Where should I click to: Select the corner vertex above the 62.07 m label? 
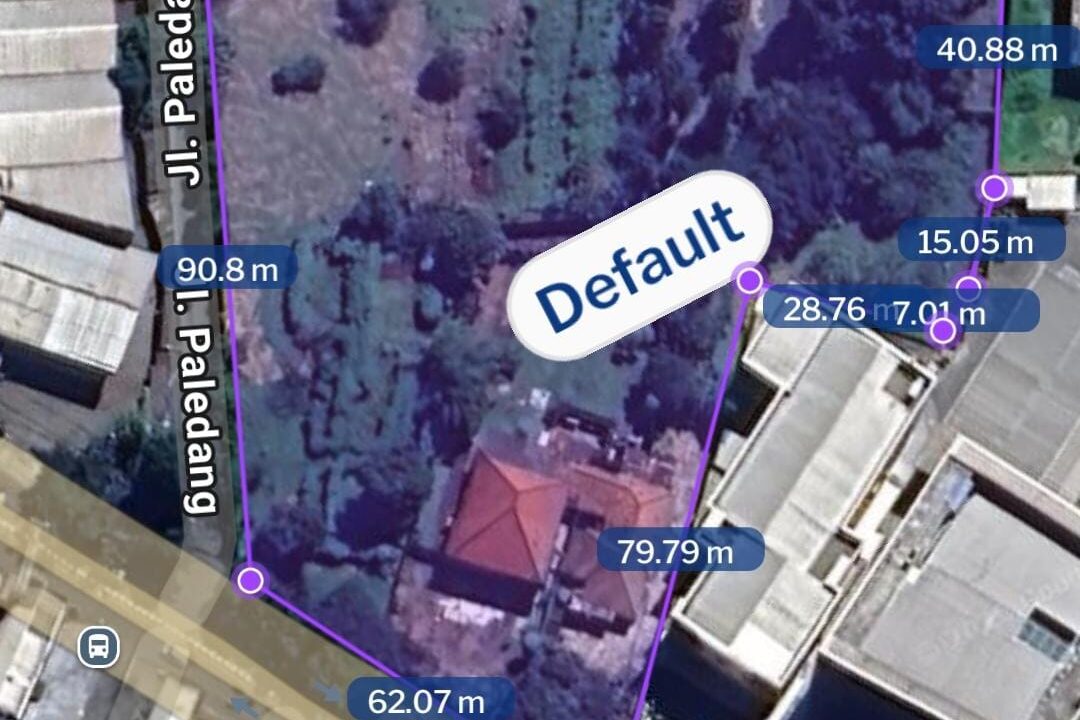tap(250, 580)
